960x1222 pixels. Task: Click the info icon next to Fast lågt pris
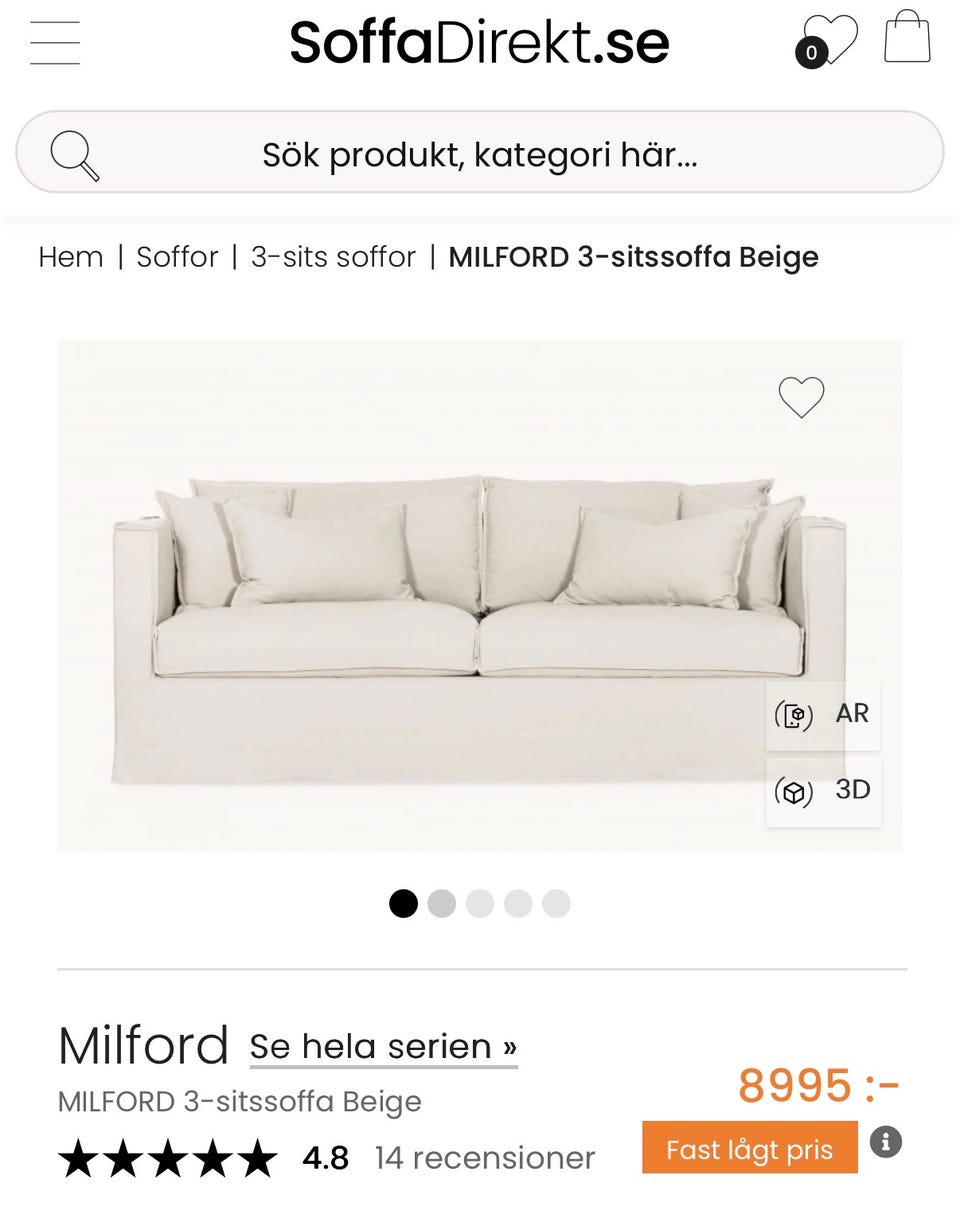[x=886, y=1141]
